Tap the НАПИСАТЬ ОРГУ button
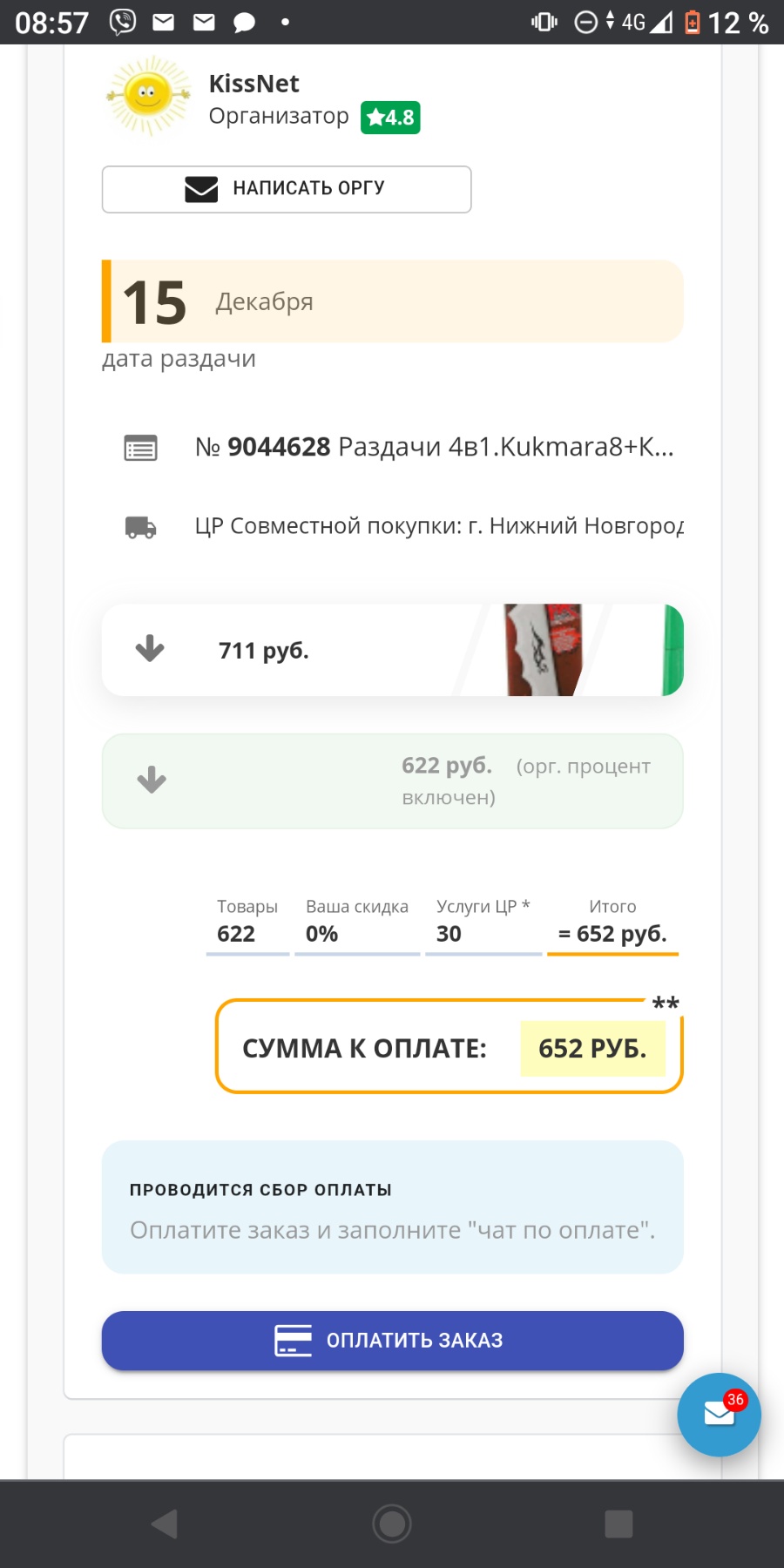This screenshot has height=1568, width=784. point(287,189)
